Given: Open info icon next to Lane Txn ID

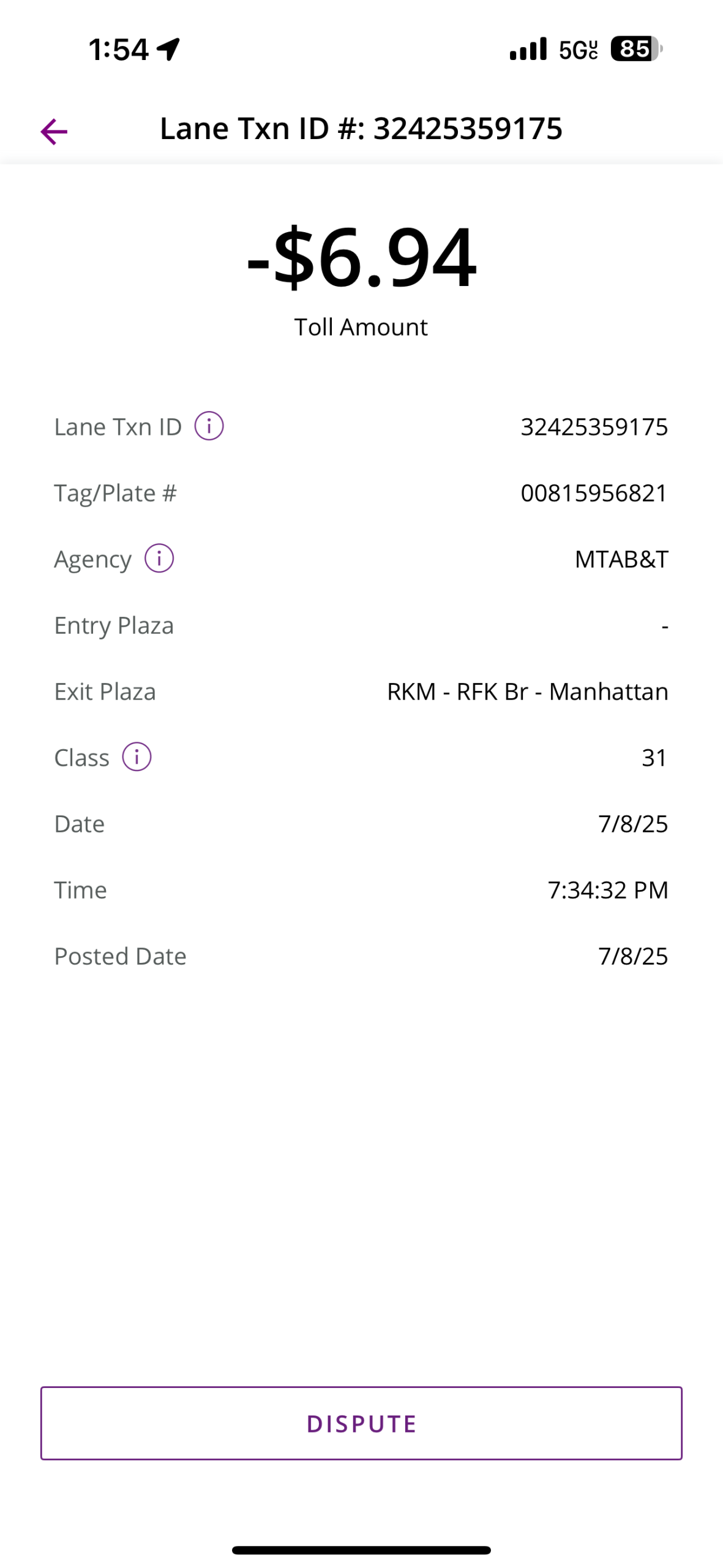Looking at the screenshot, I should tap(209, 426).
